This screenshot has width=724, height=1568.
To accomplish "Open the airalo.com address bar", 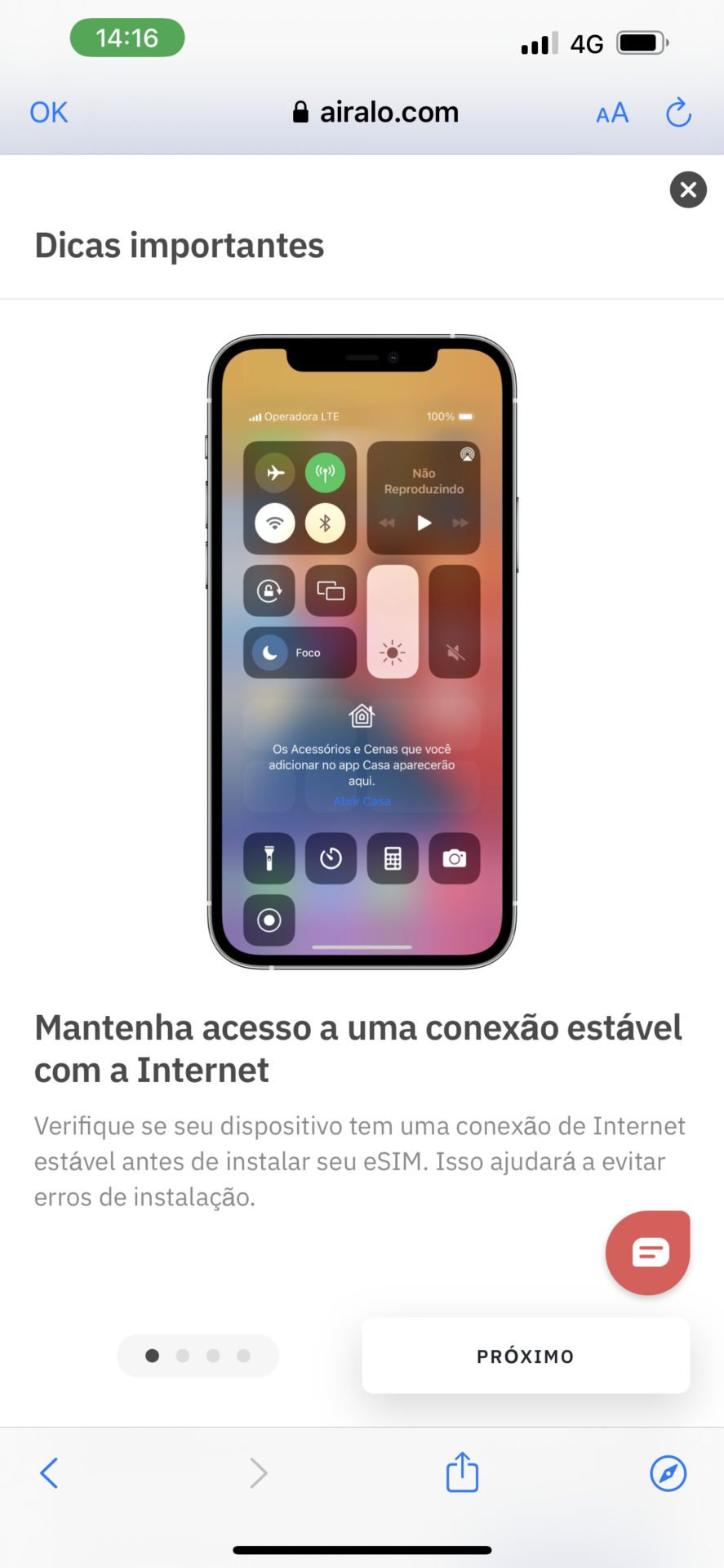I will click(x=375, y=113).
